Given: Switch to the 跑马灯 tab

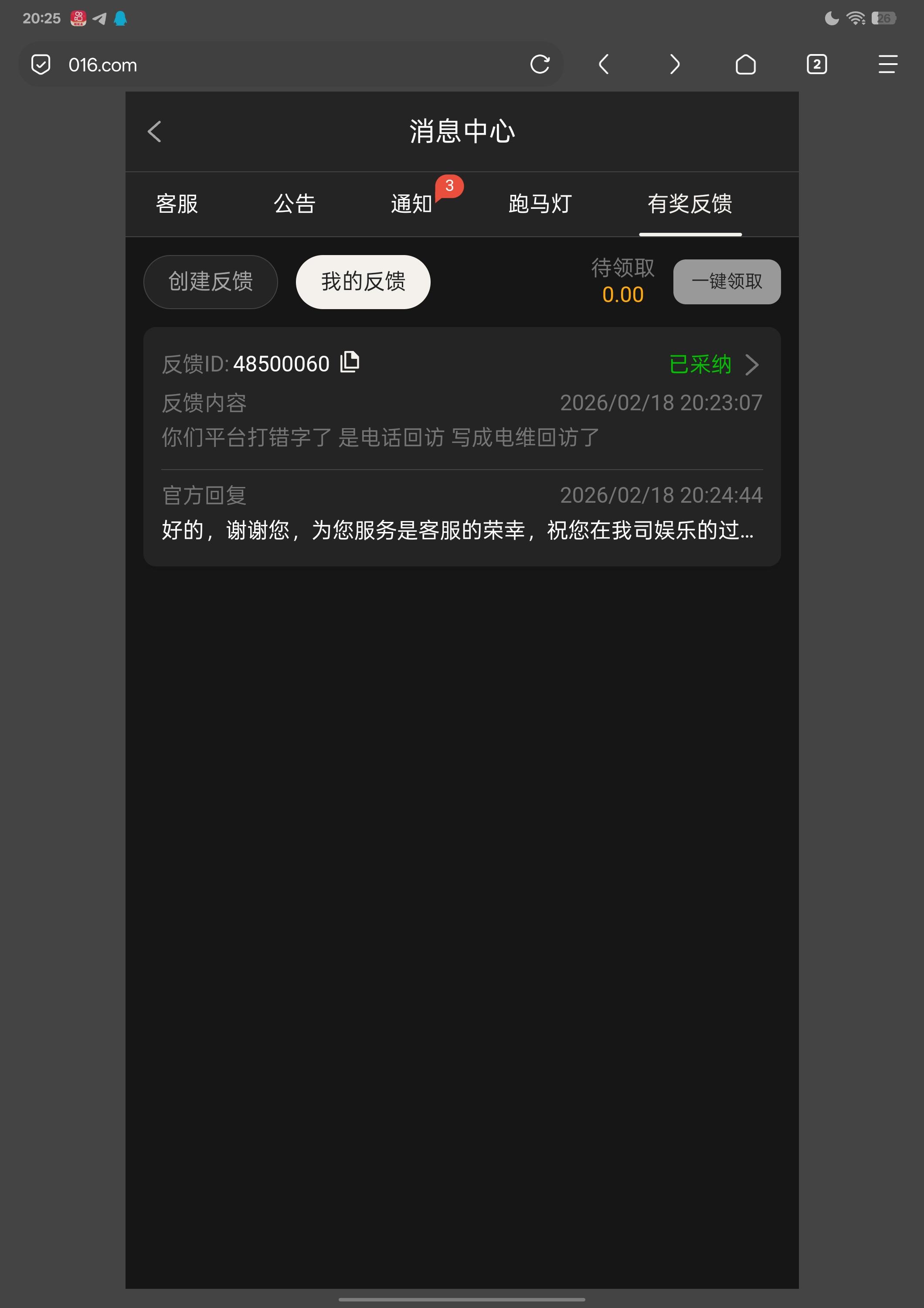Looking at the screenshot, I should click(539, 204).
